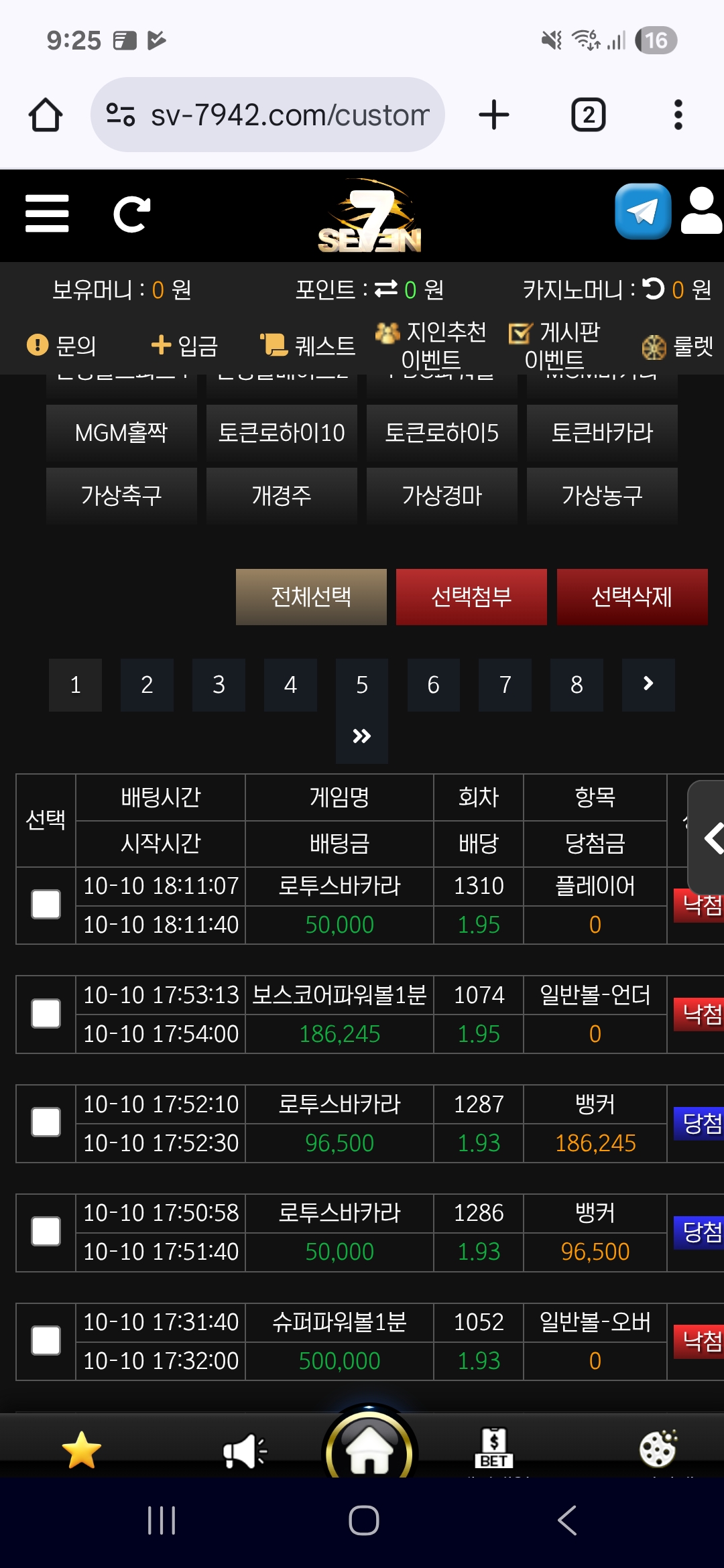Jump to the last page with double arrow

pyautogui.click(x=362, y=737)
